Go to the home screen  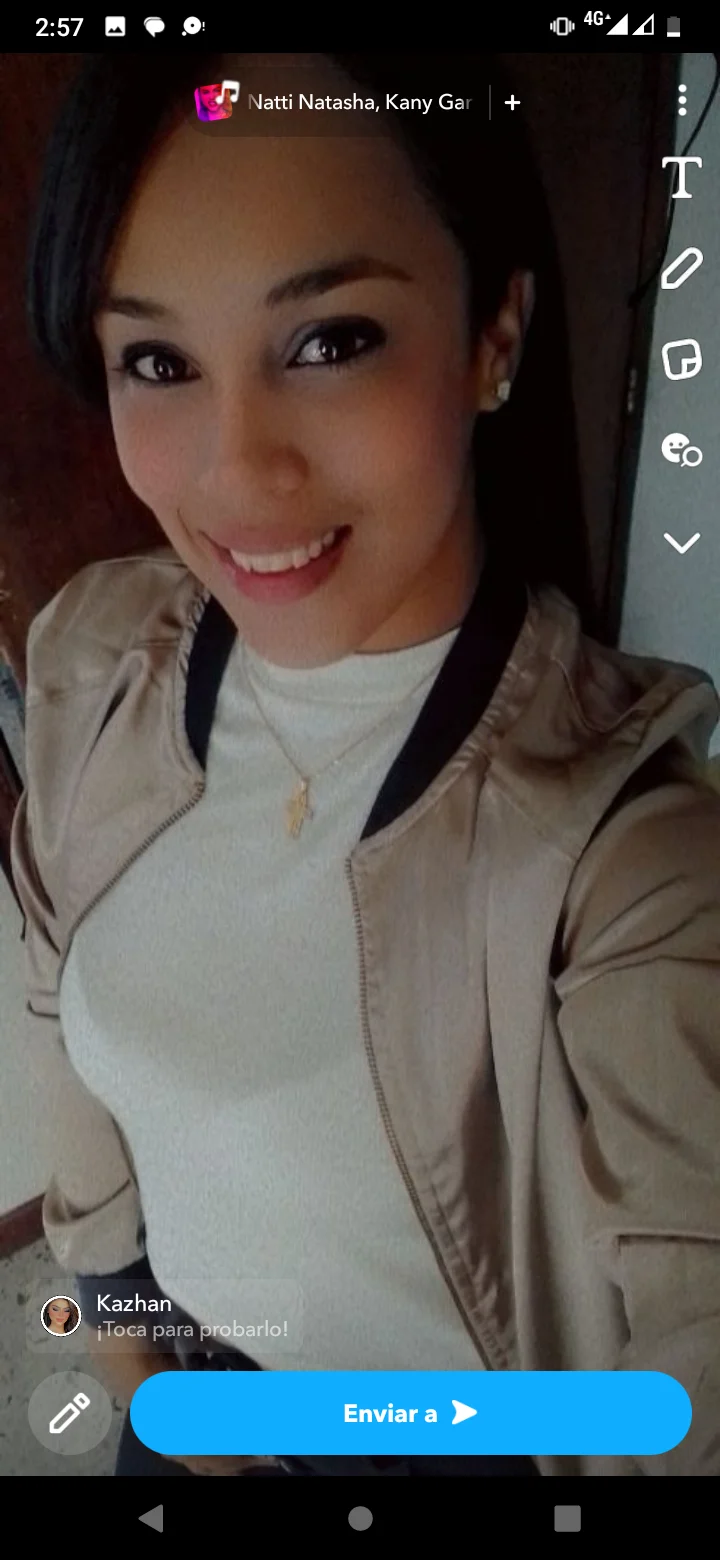pos(360,1519)
